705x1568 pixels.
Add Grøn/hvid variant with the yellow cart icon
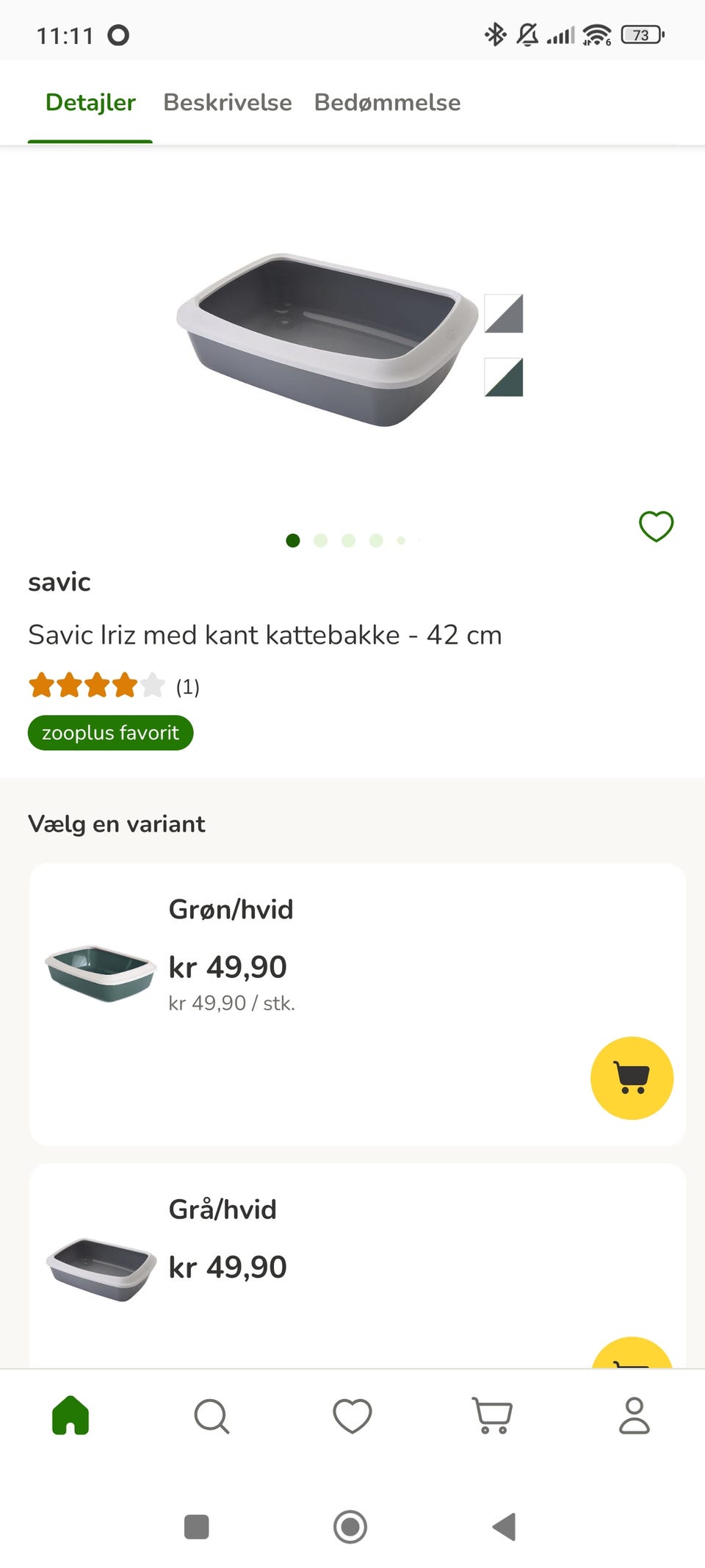coord(632,1078)
